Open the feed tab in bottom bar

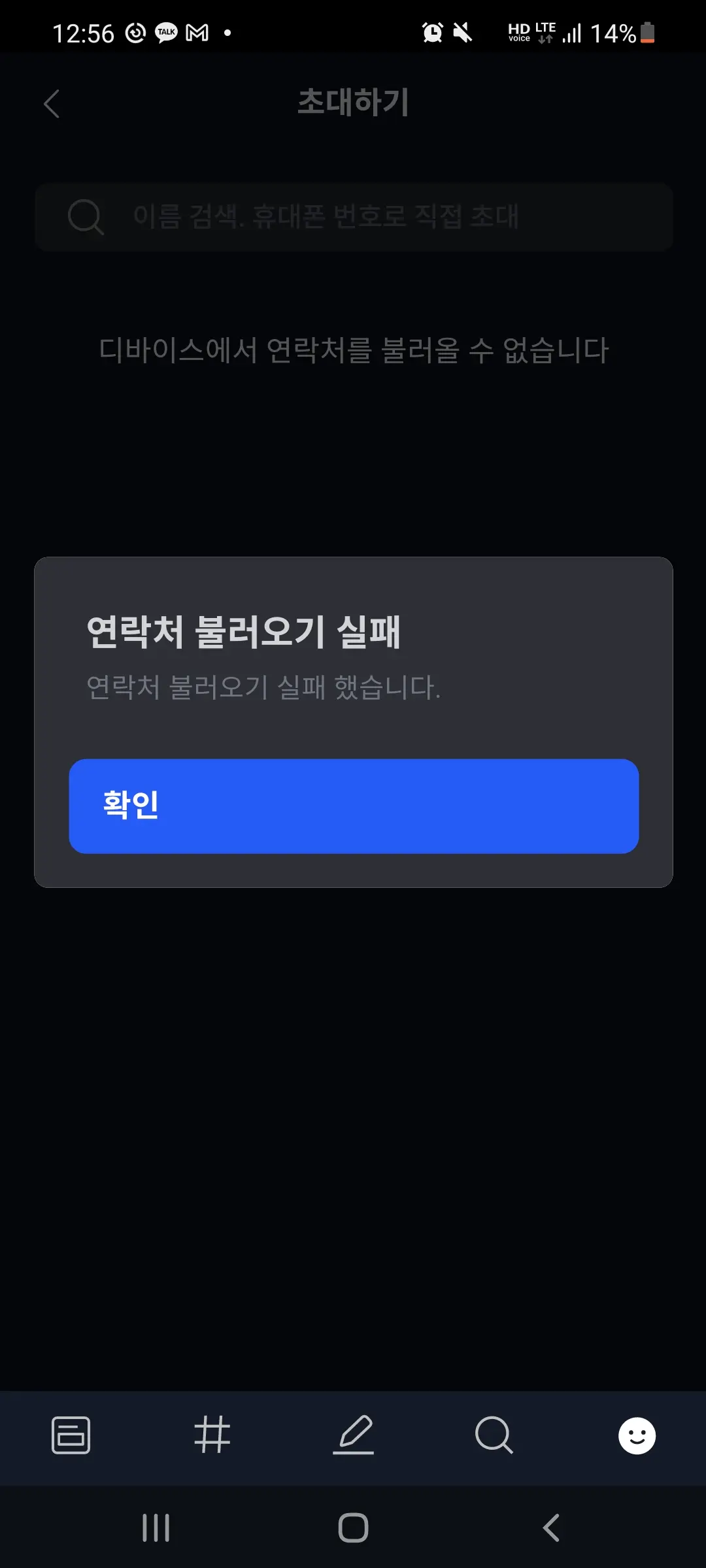pyautogui.click(x=71, y=1435)
